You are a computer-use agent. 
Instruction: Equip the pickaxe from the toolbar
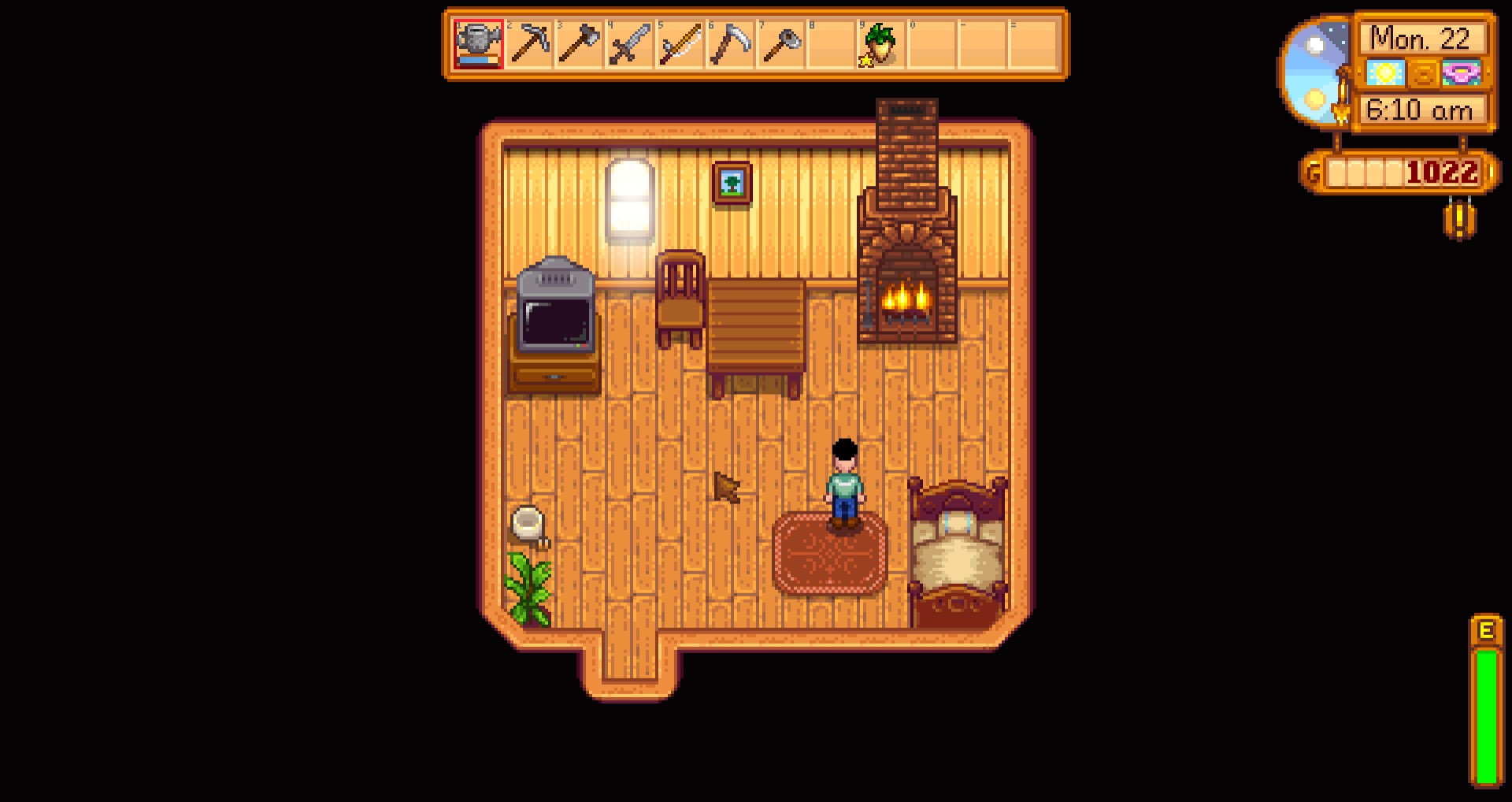pos(528,44)
